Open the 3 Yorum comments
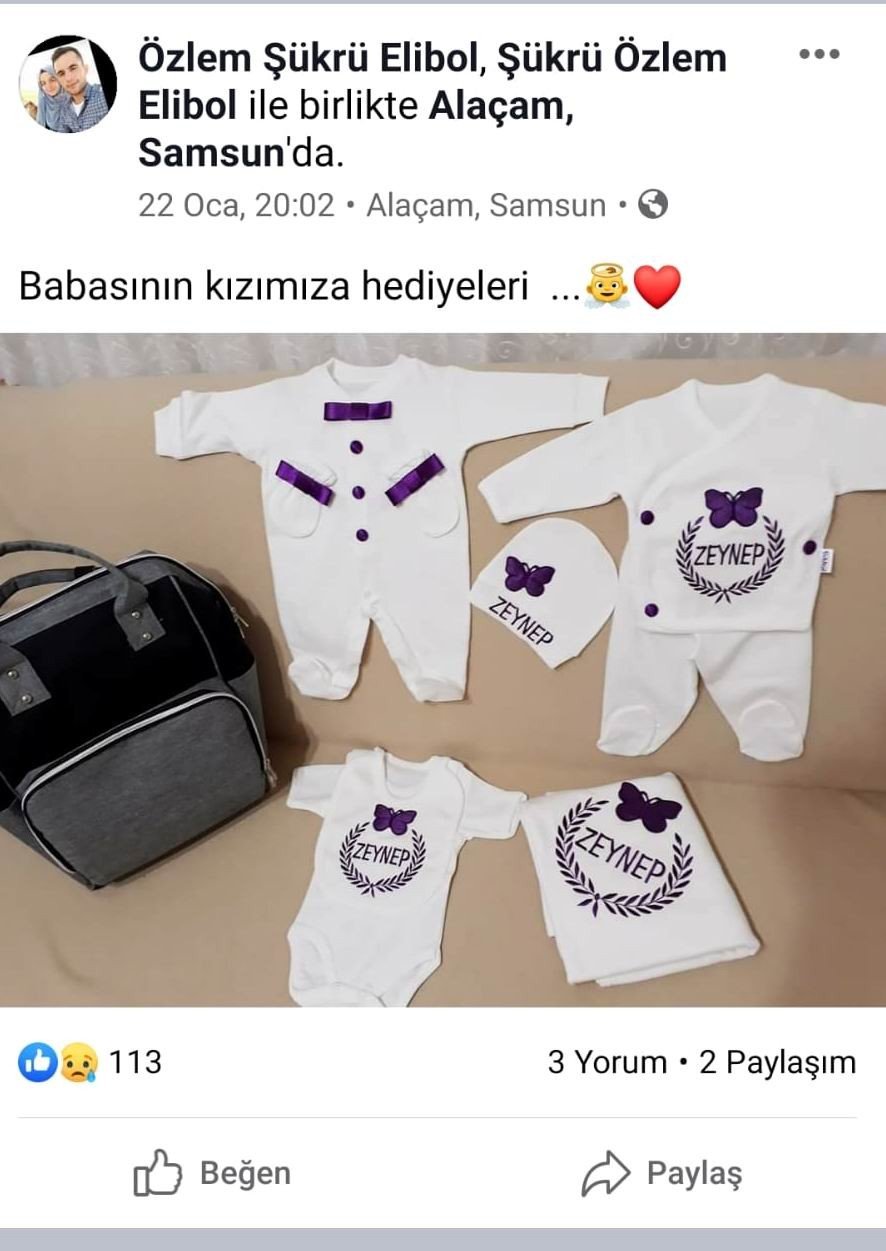 tap(606, 1062)
